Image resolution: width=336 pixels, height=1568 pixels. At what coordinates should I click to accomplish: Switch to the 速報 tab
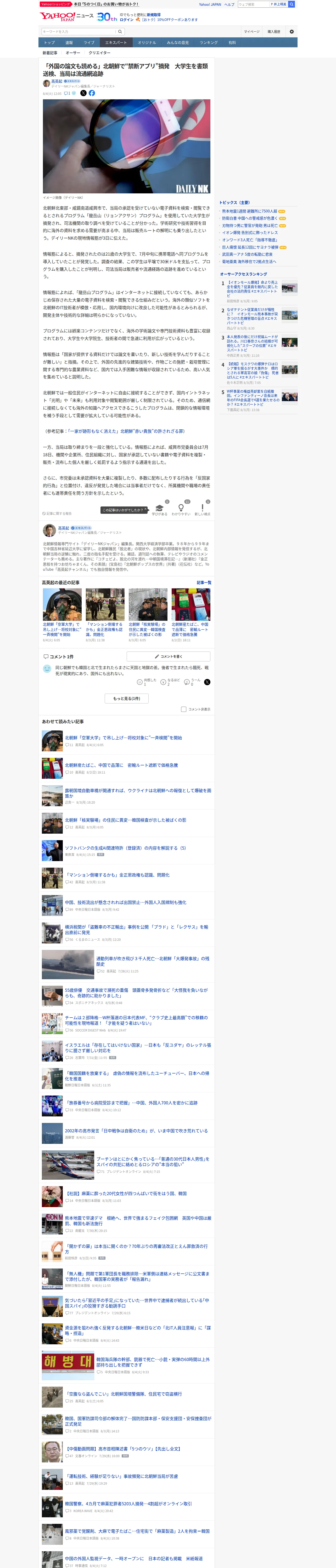pyautogui.click(x=69, y=43)
